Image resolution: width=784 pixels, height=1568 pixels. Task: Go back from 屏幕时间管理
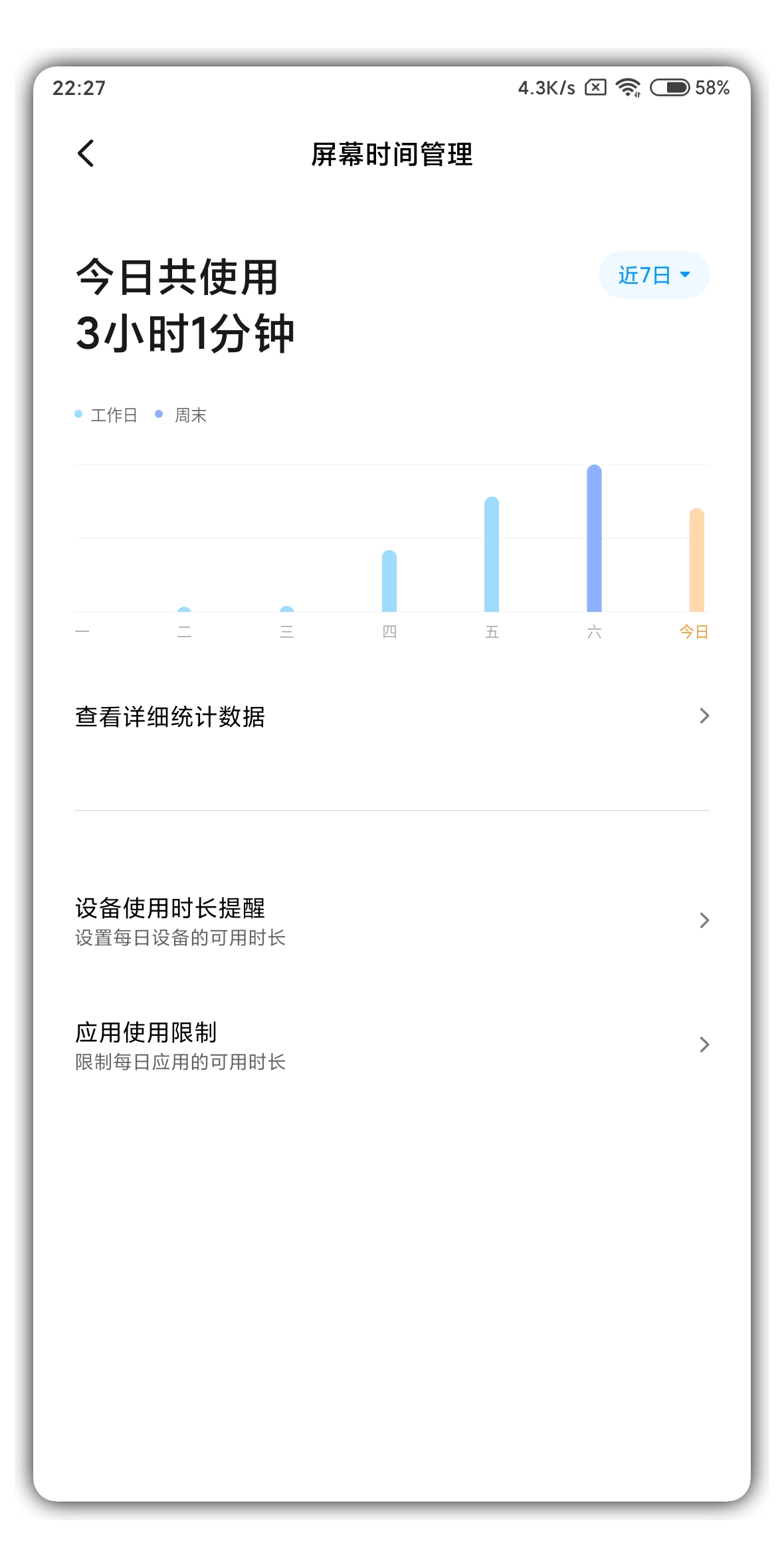86,153
